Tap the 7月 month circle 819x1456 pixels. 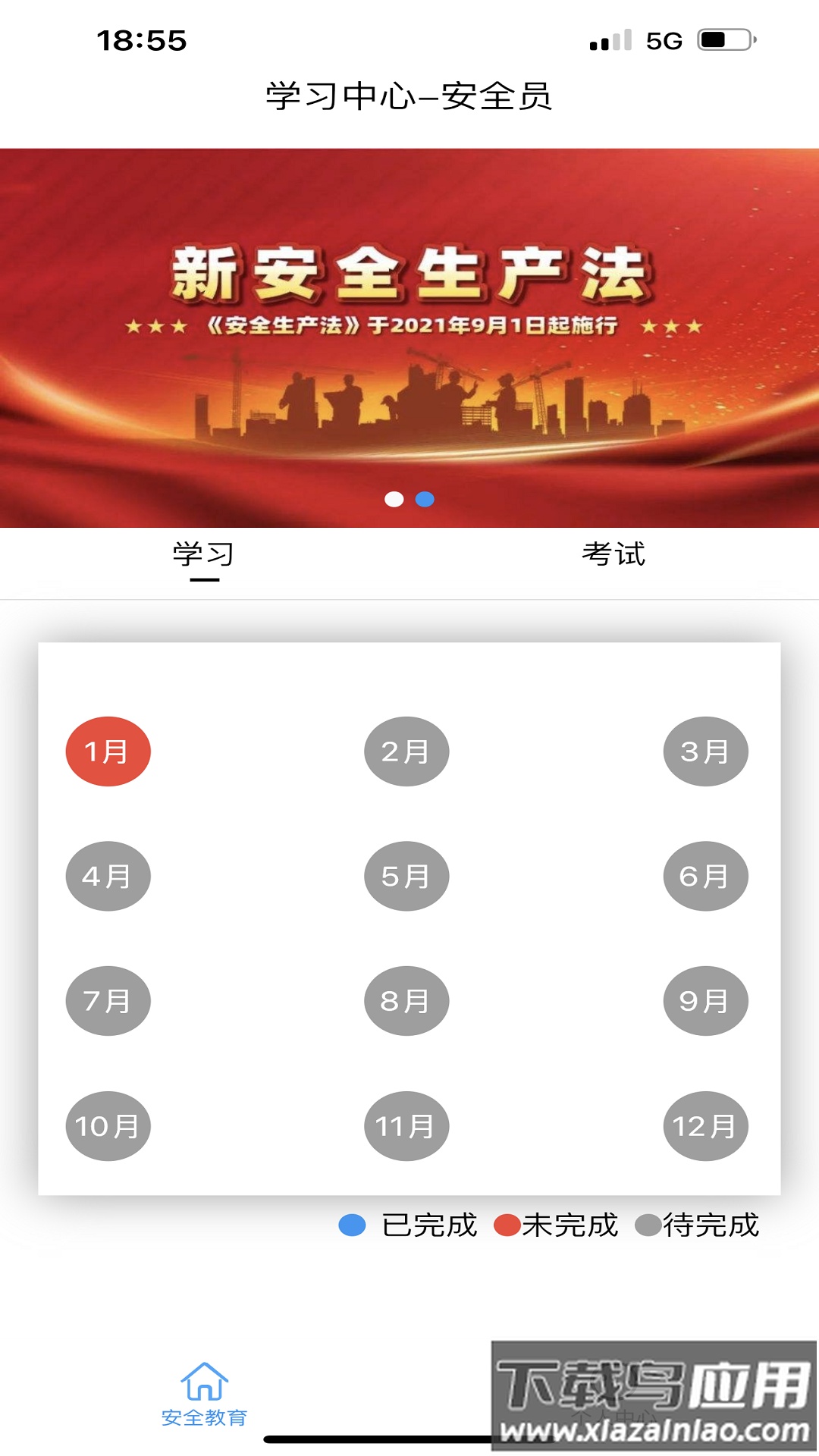click(108, 1000)
